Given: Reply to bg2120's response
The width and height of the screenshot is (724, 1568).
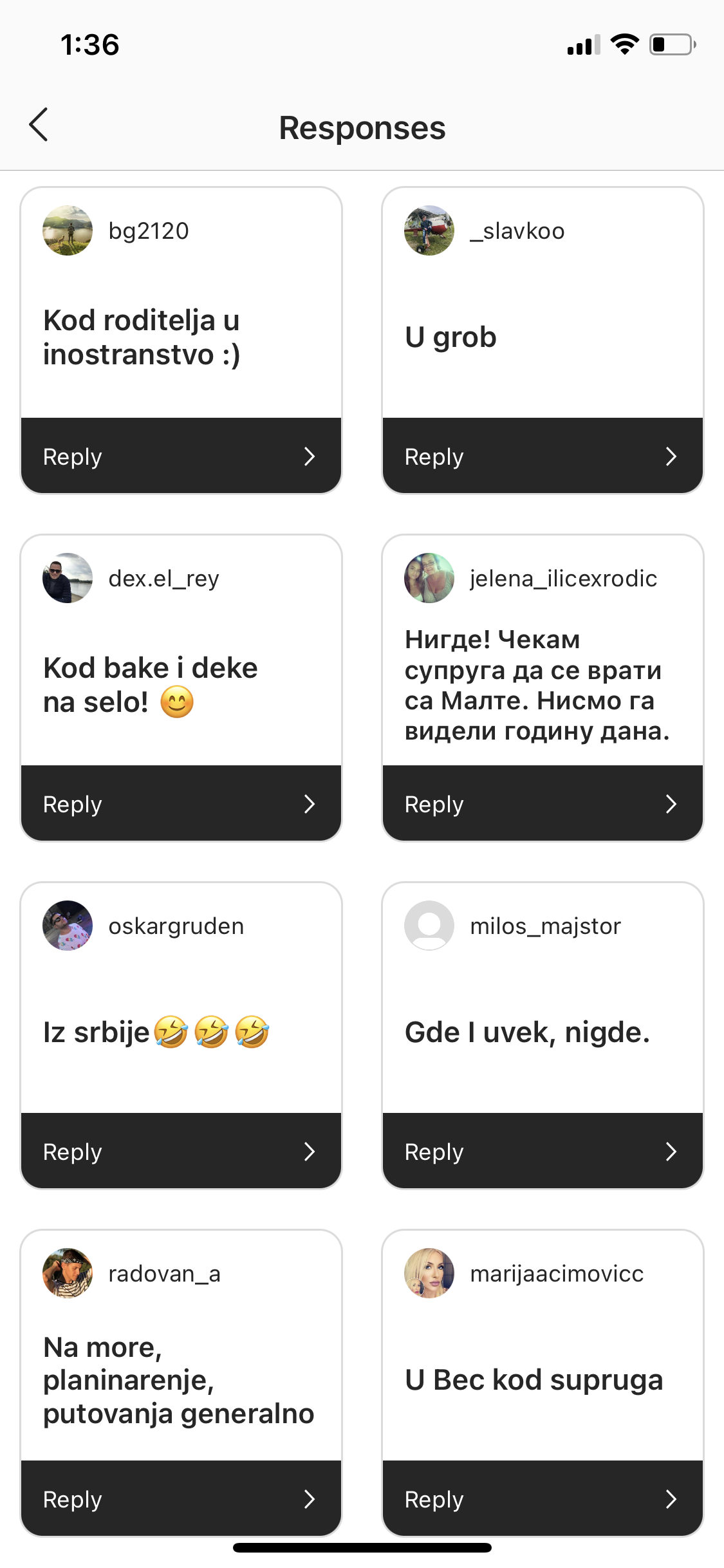Looking at the screenshot, I should [181, 456].
